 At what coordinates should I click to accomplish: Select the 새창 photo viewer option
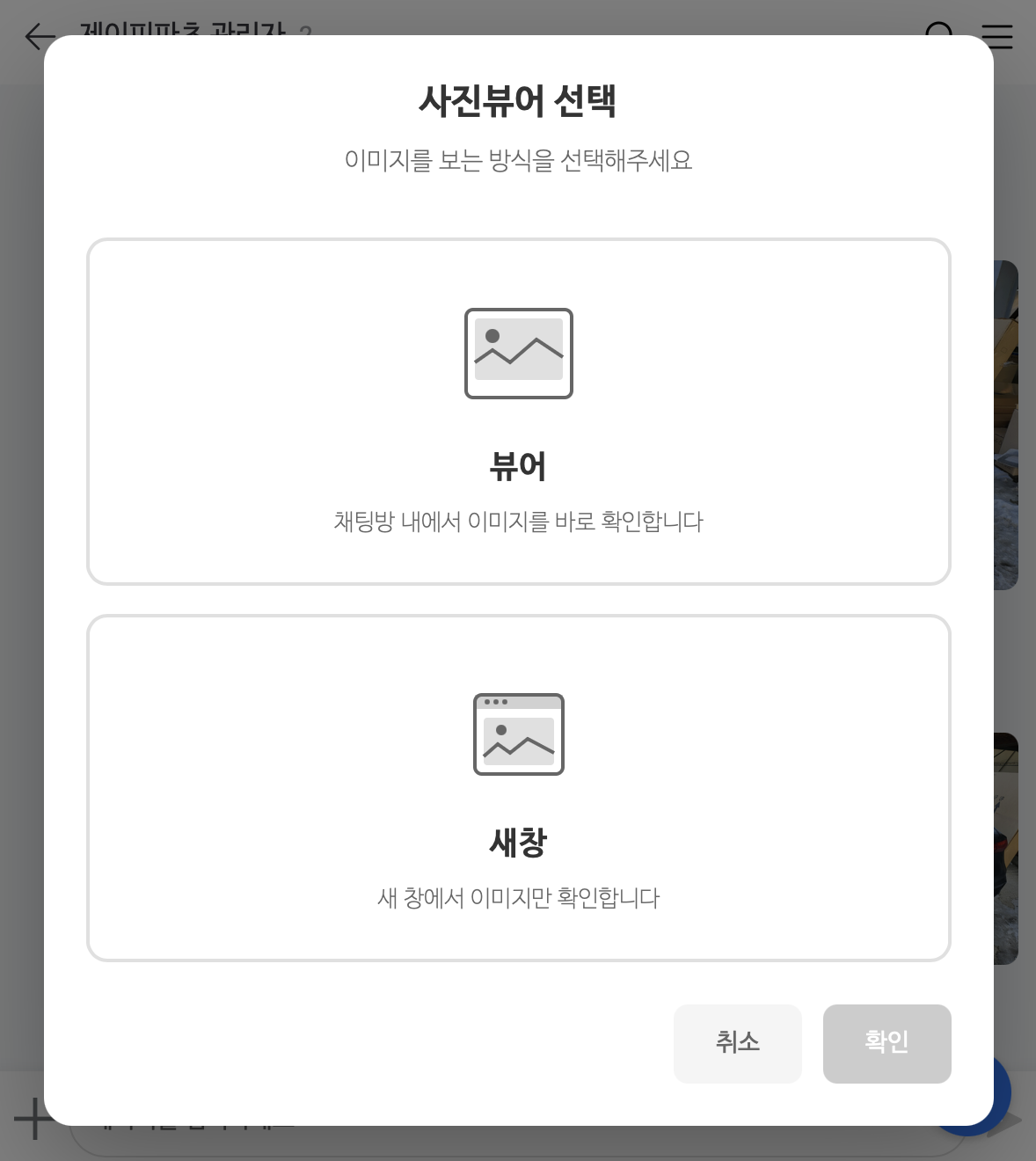tap(518, 787)
